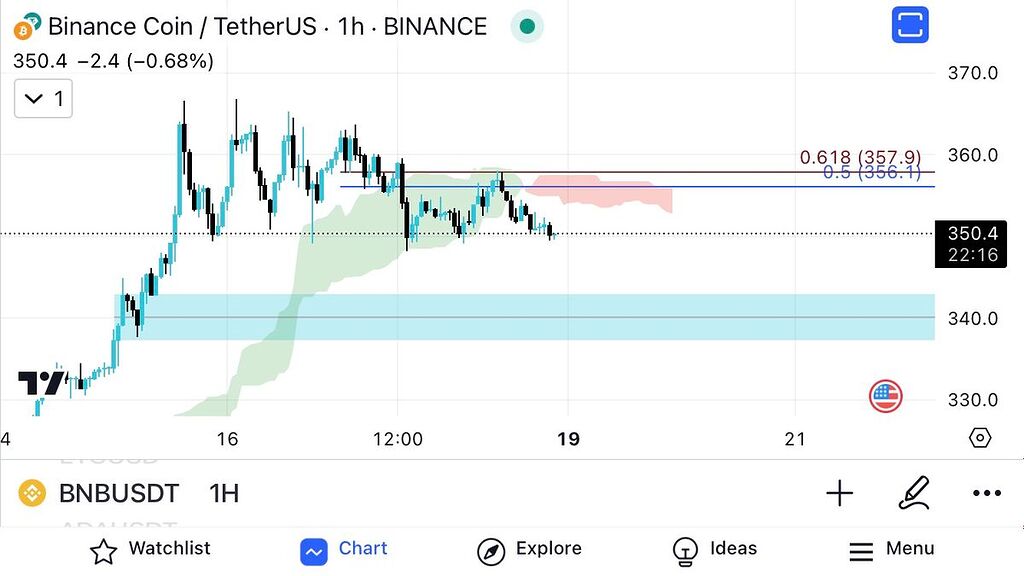
Task: Enter fullscreen chart mode
Action: pyautogui.click(x=910, y=25)
